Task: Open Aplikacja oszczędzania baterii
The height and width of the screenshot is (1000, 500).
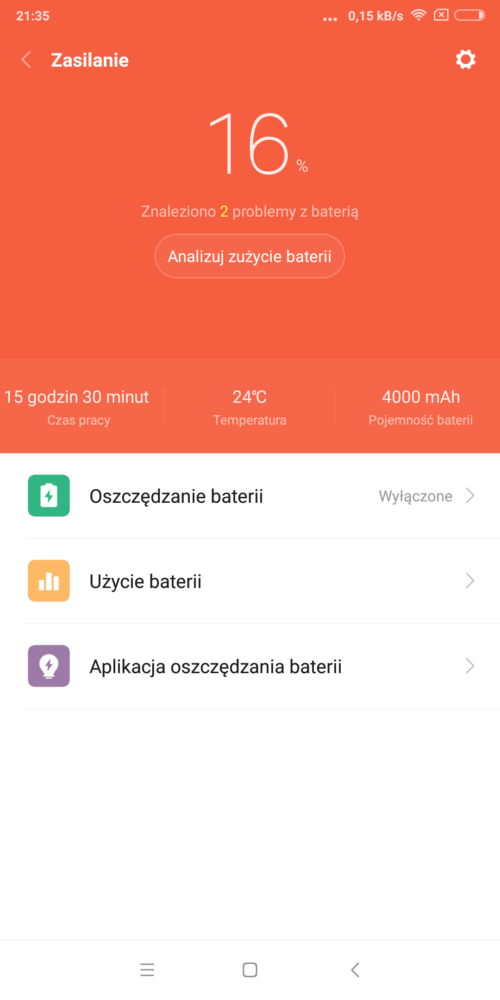Action: click(250, 666)
